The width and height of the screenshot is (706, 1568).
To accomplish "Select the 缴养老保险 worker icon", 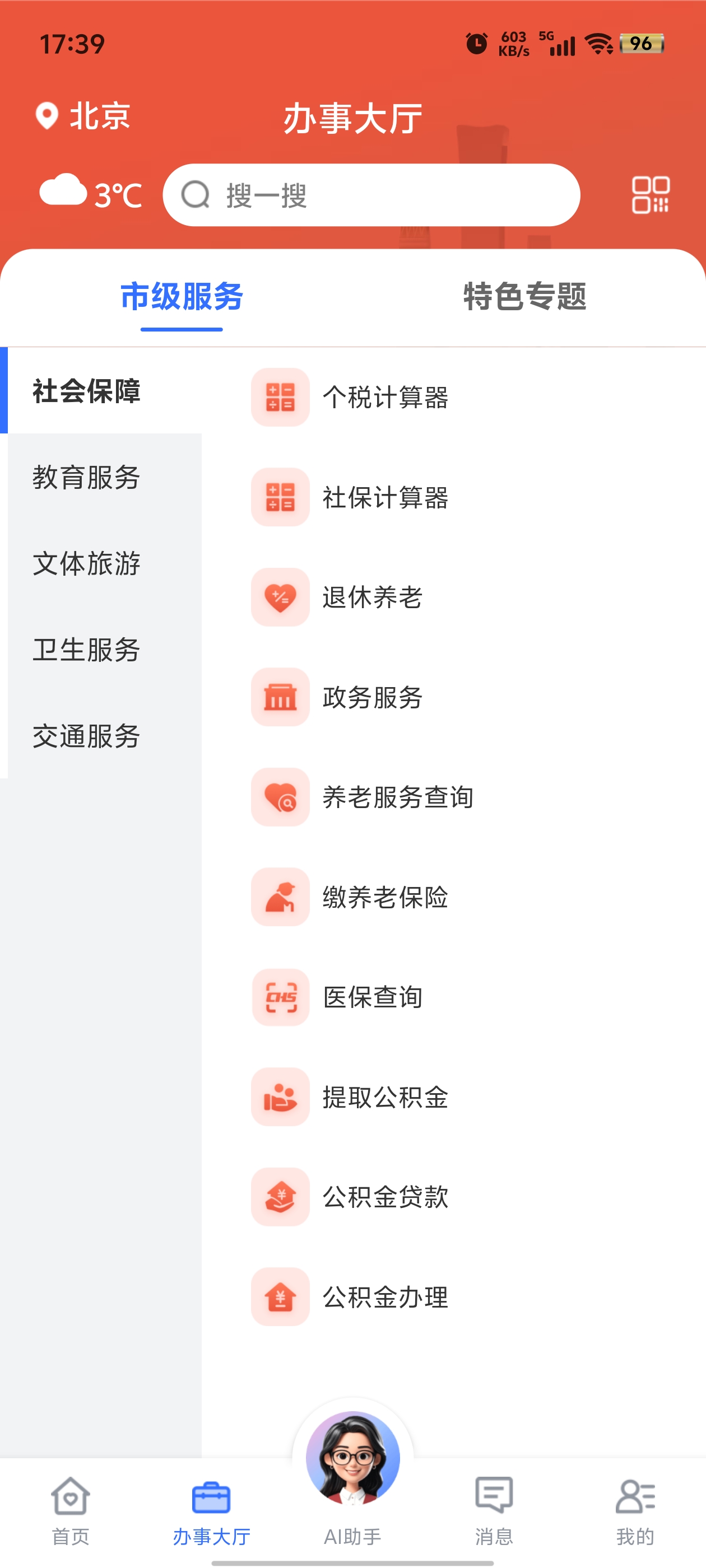I will tap(280, 898).
